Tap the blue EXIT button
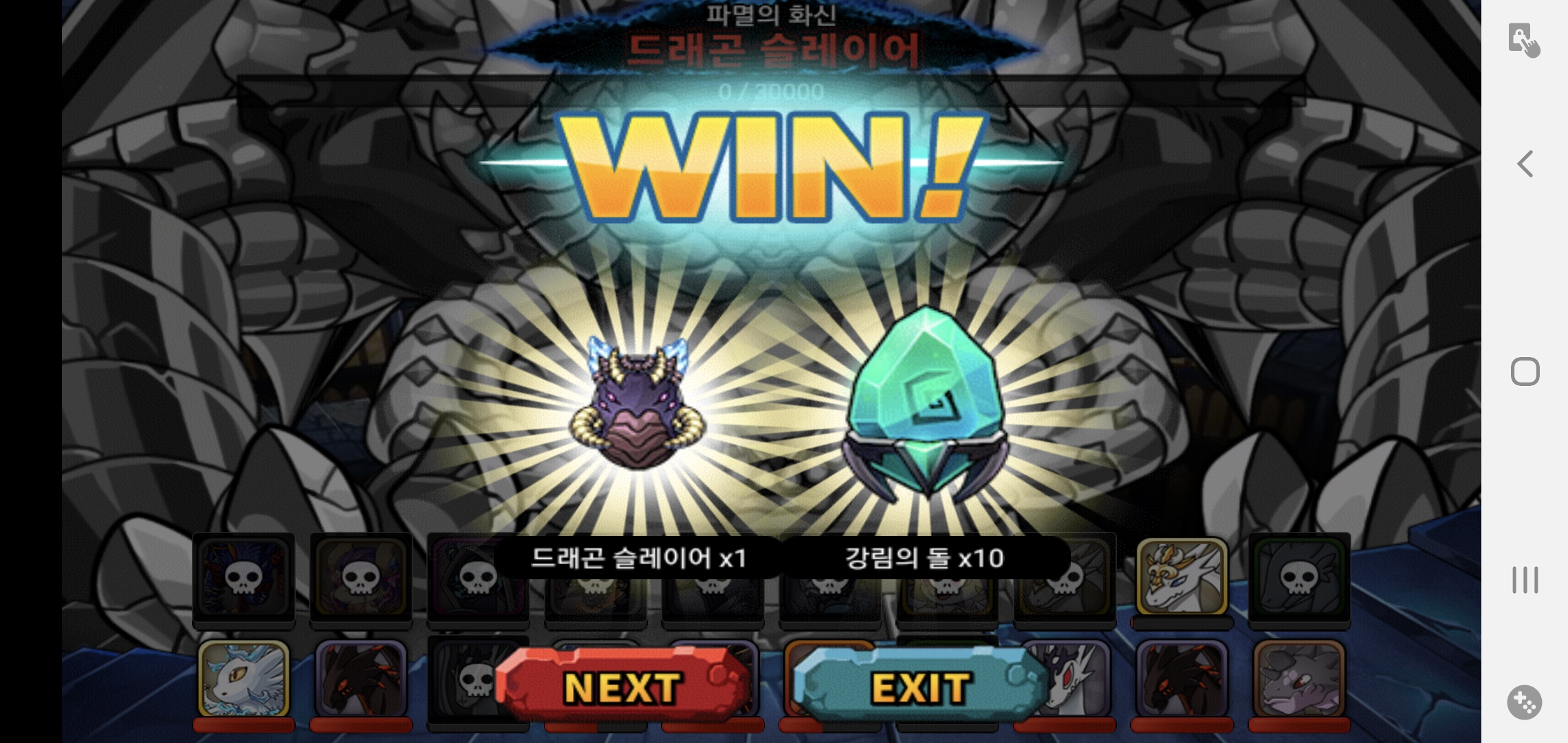 coord(920,686)
